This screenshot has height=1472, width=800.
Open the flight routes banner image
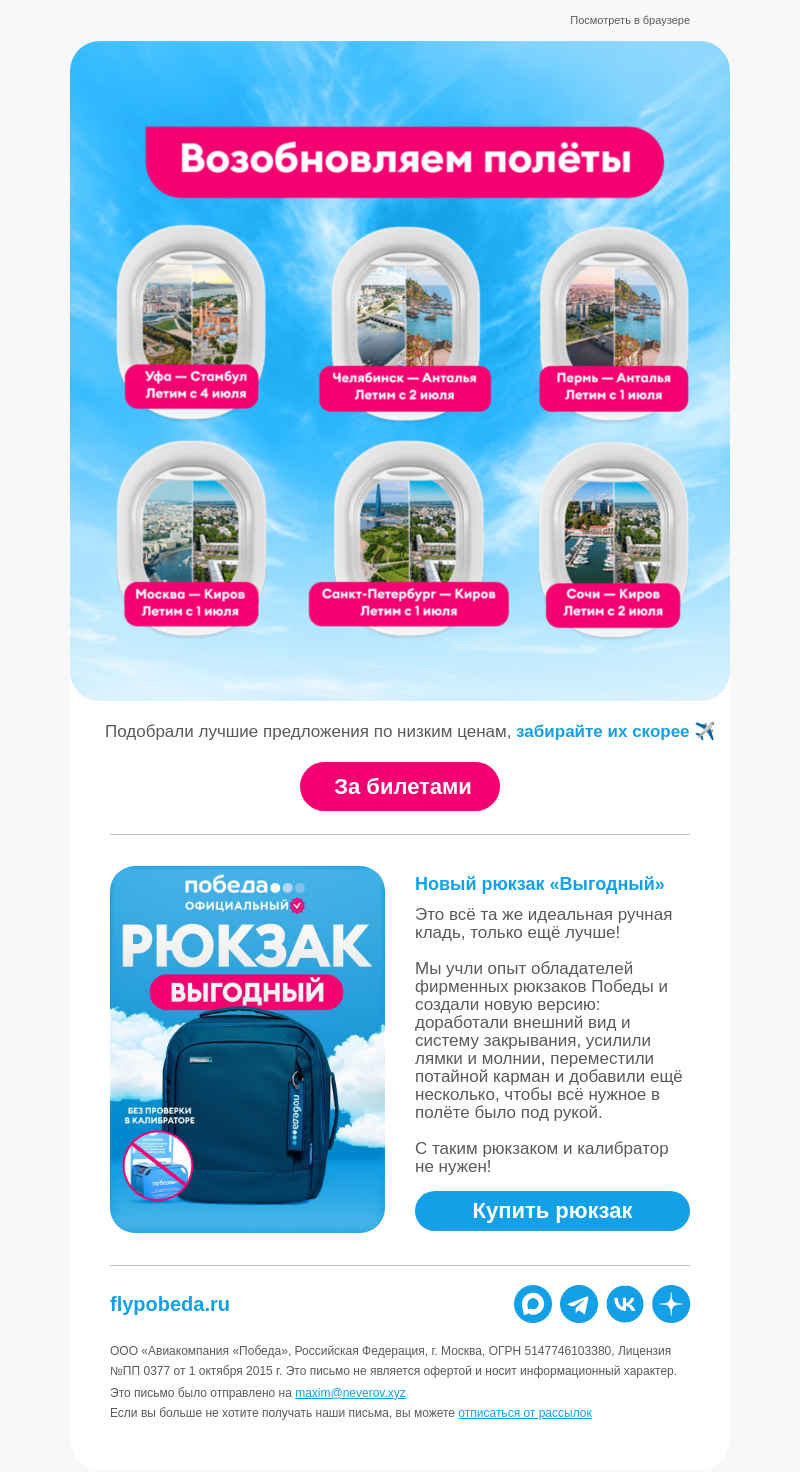click(400, 371)
